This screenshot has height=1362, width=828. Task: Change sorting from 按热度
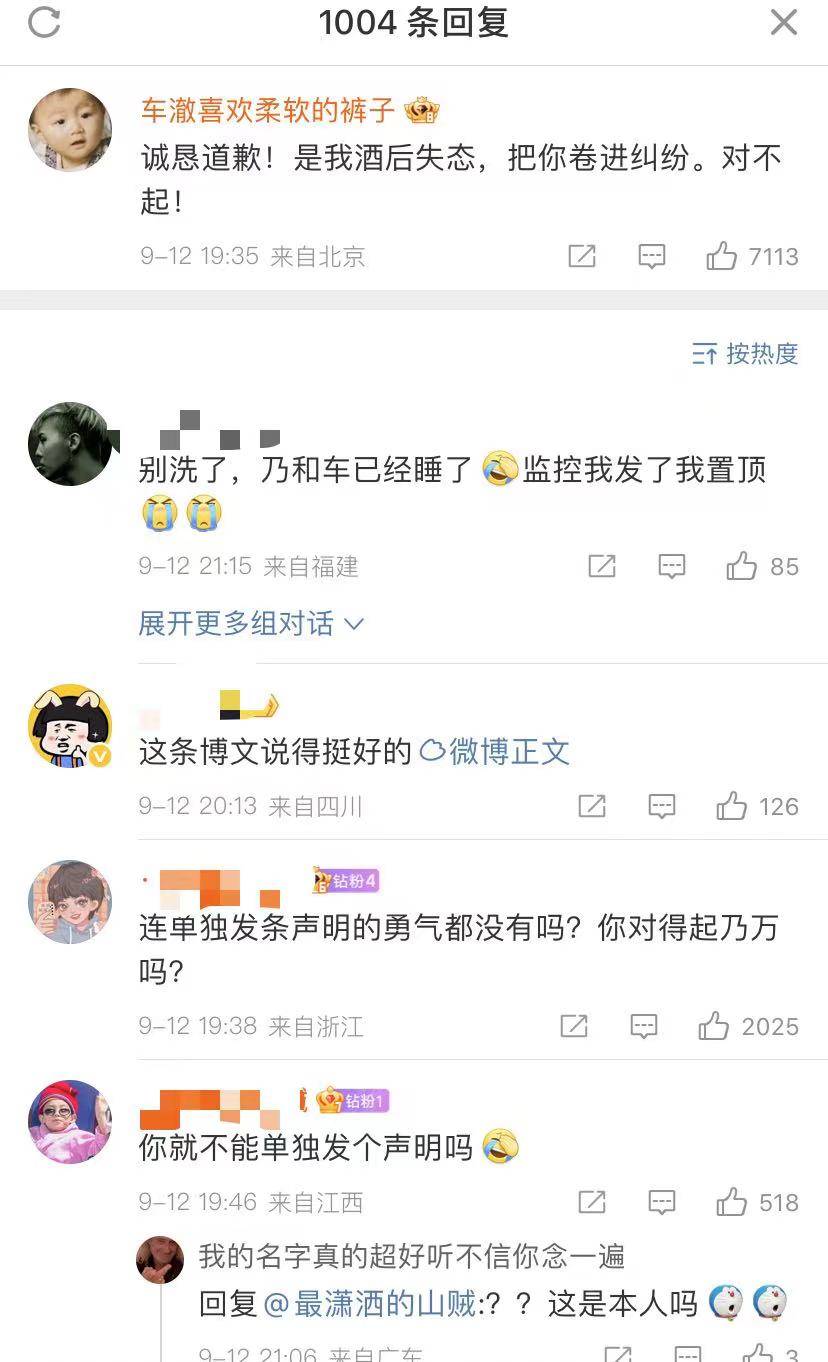(x=745, y=354)
